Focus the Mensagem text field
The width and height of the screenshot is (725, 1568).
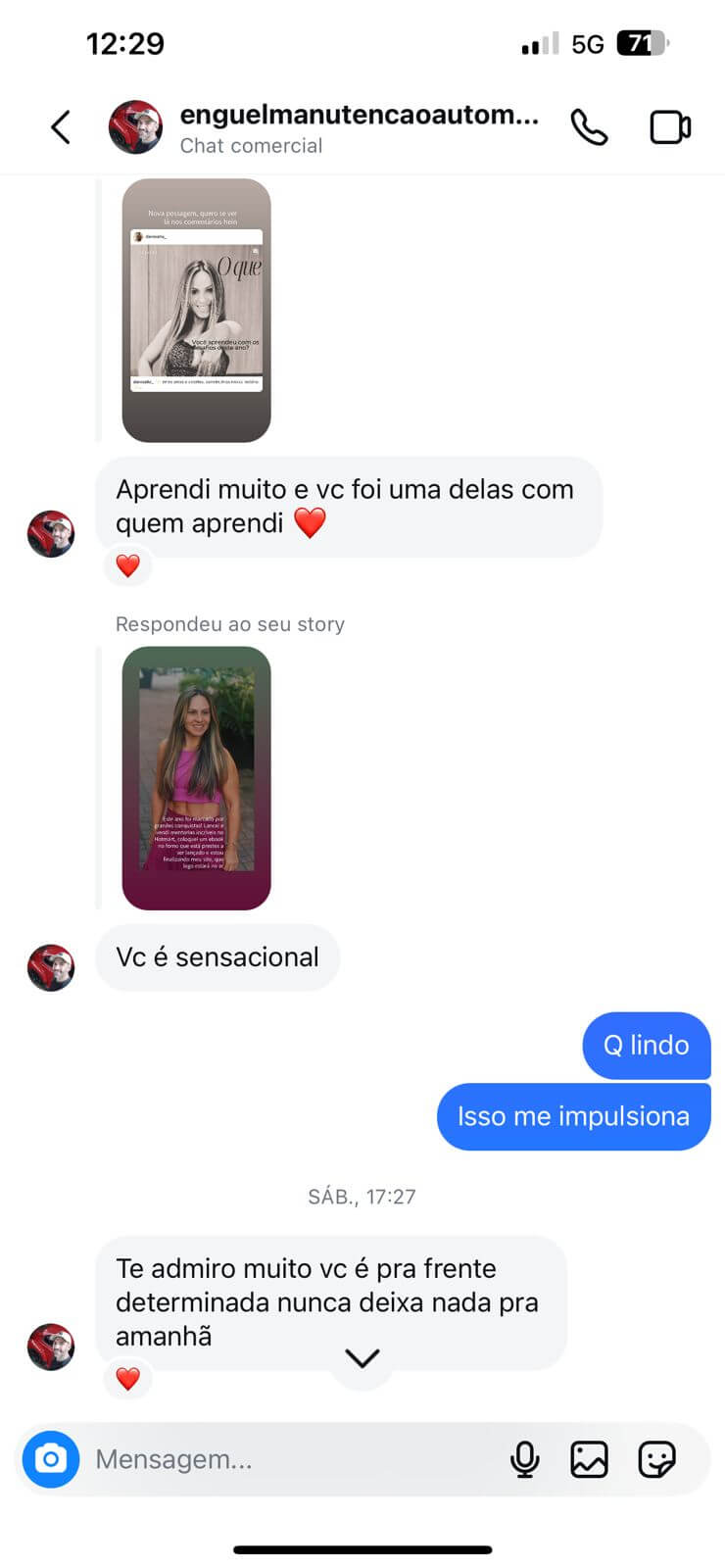click(284, 1459)
